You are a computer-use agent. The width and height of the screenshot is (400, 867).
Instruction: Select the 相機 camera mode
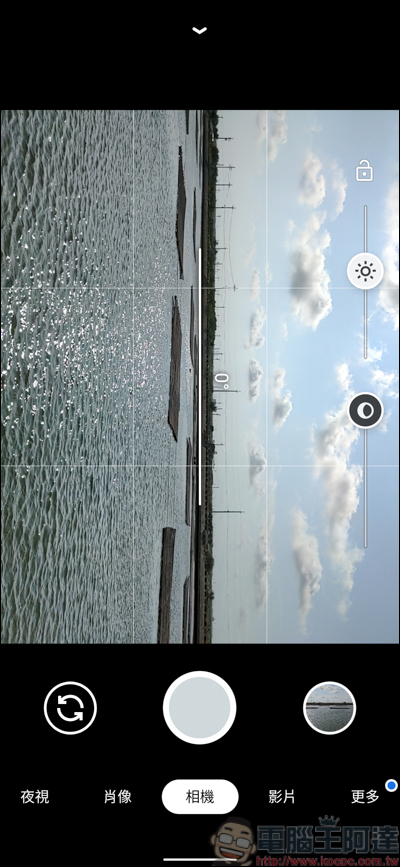coord(200,797)
